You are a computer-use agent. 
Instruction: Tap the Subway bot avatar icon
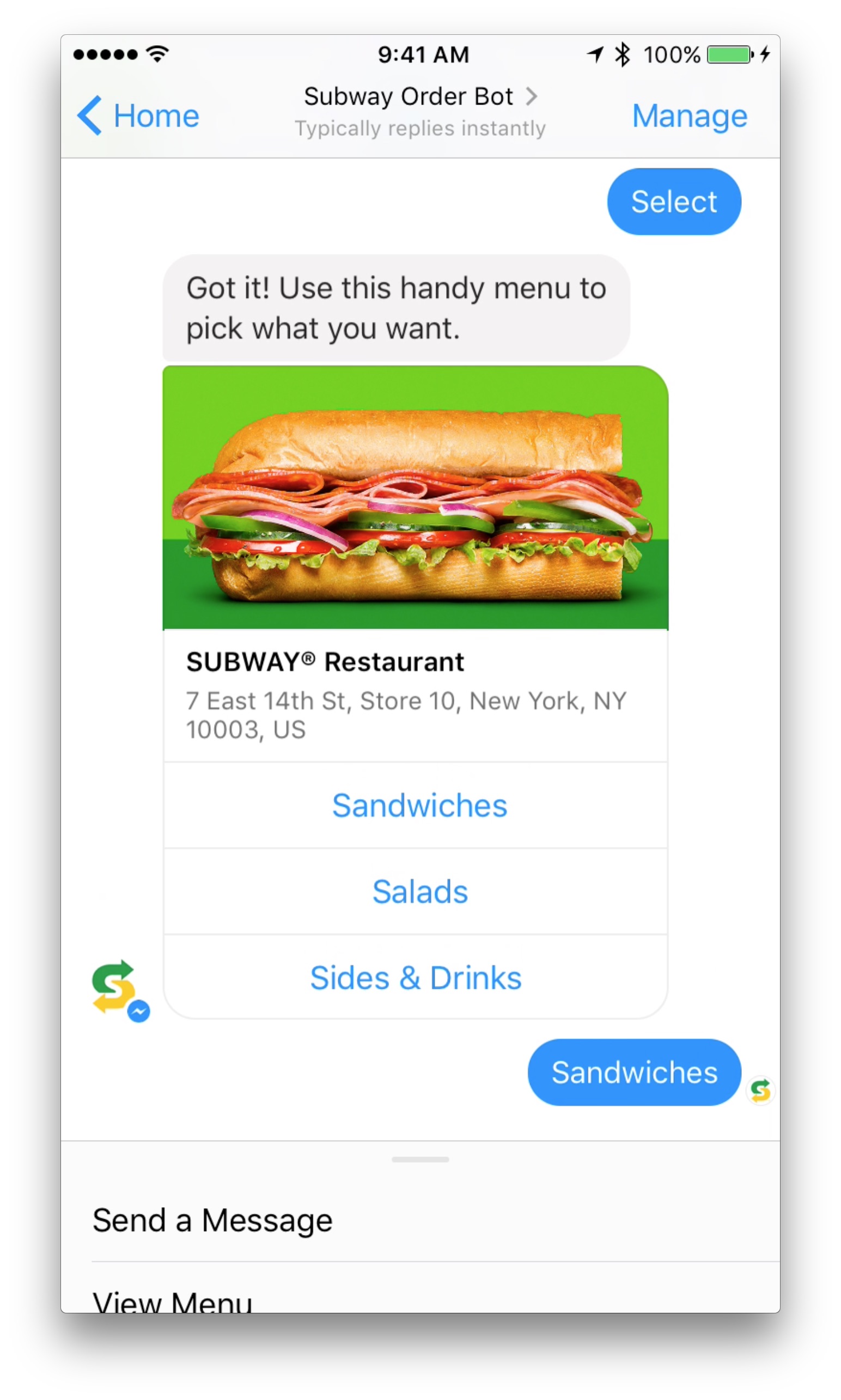[120, 989]
